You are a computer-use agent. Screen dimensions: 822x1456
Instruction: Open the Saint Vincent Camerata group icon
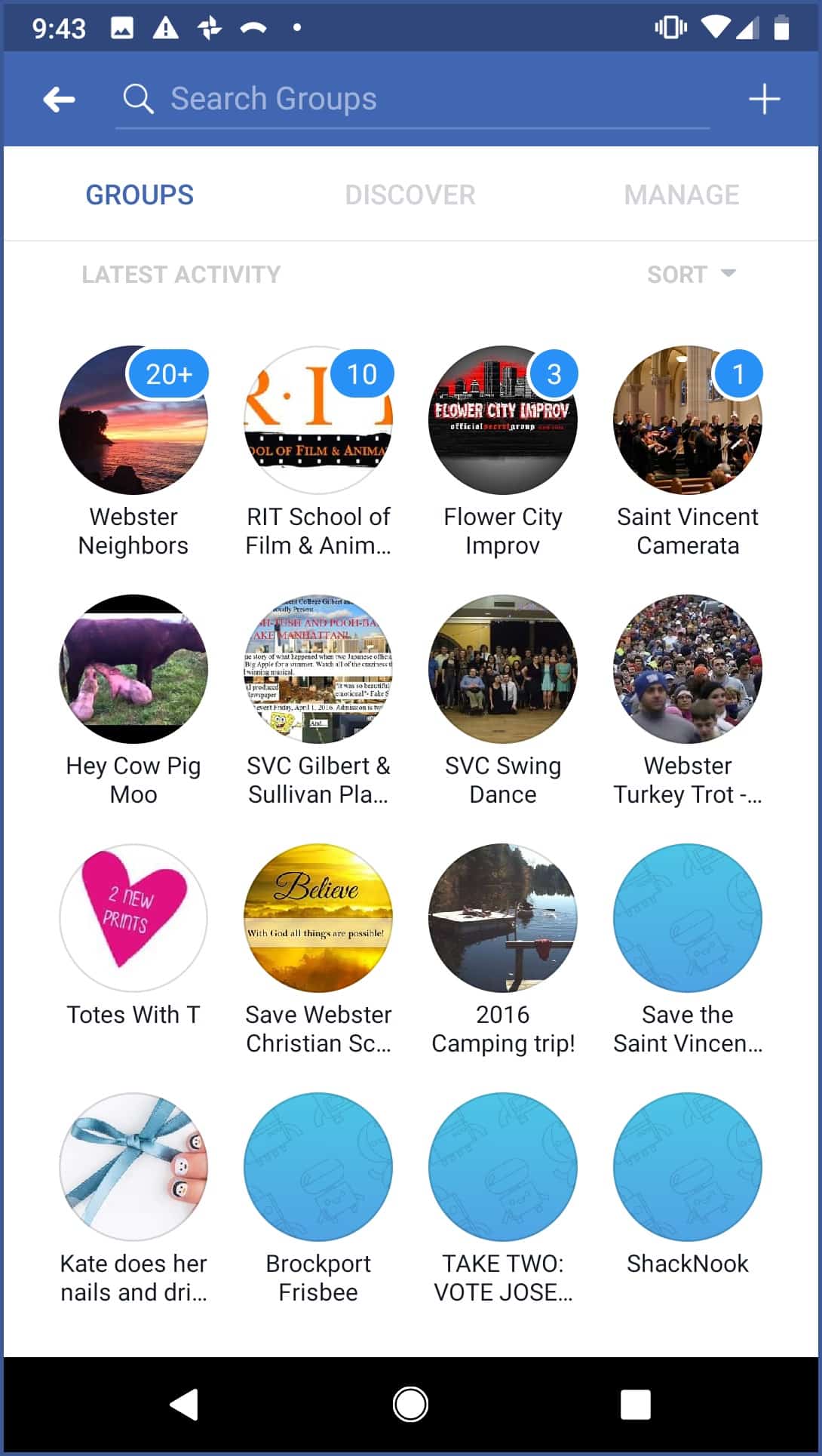click(x=687, y=420)
